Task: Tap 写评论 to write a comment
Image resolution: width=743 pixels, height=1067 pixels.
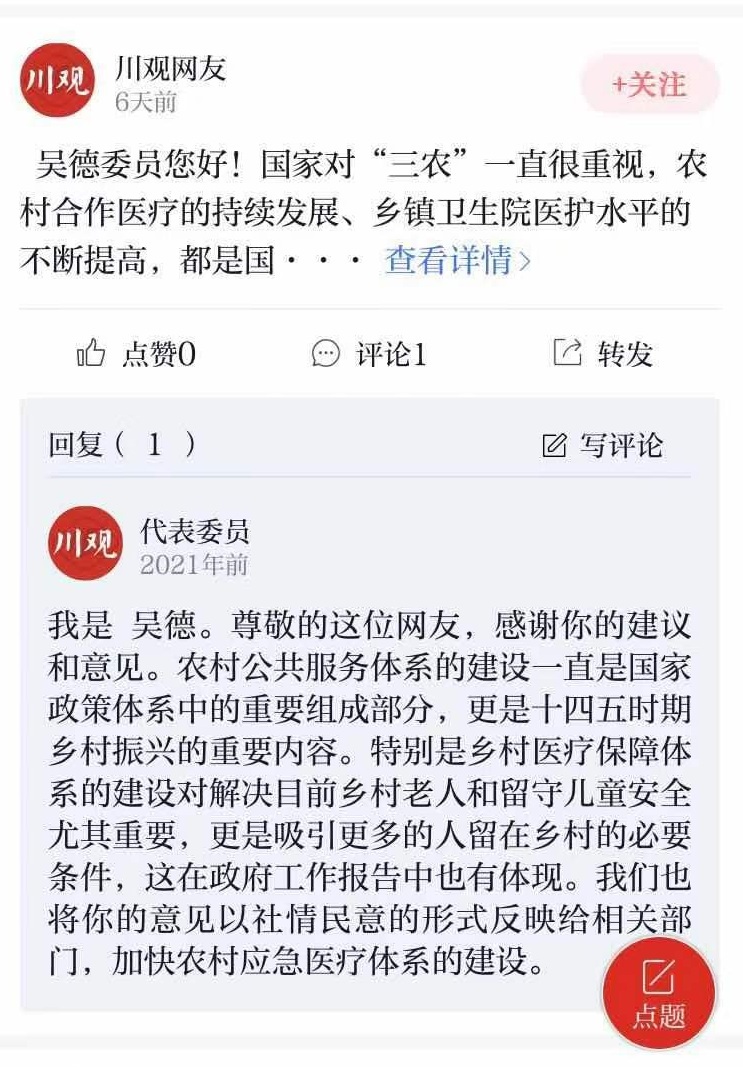Action: point(602,446)
